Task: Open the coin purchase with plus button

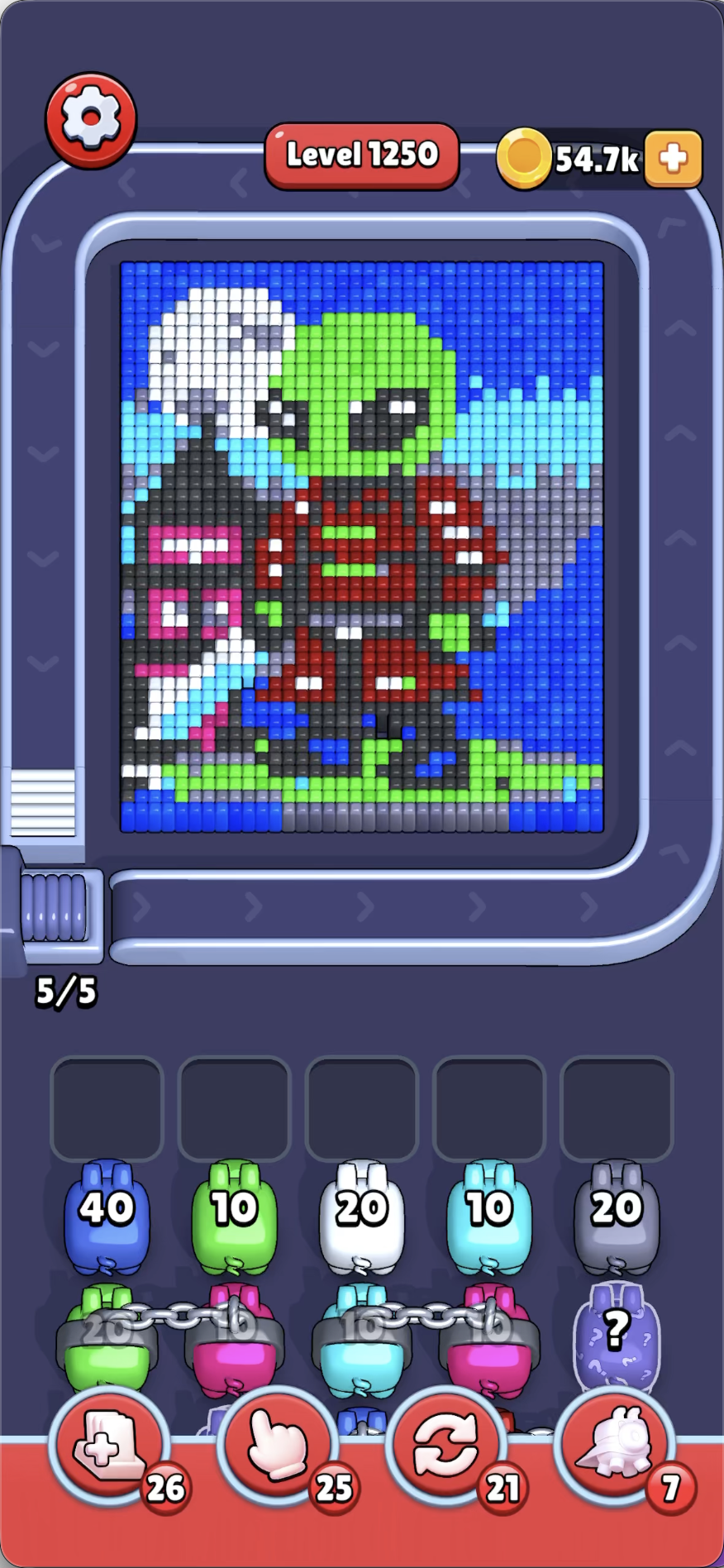Action: (672, 155)
